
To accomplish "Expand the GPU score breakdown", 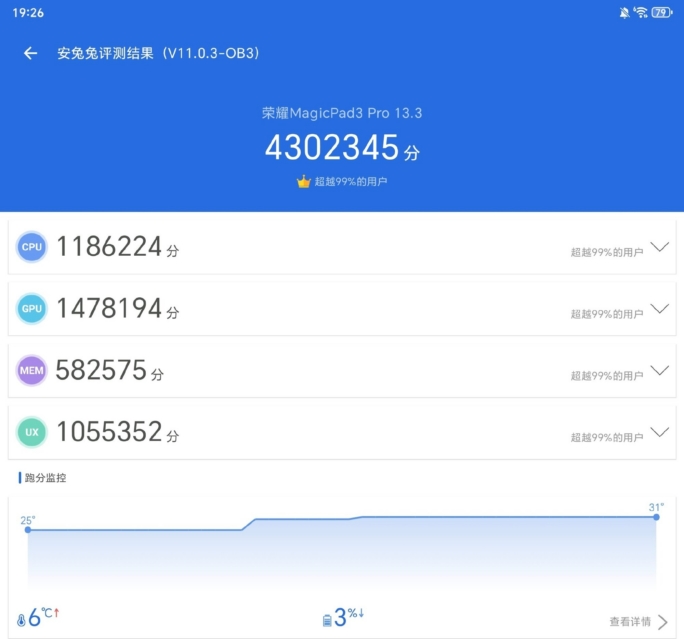I will 659,309.
